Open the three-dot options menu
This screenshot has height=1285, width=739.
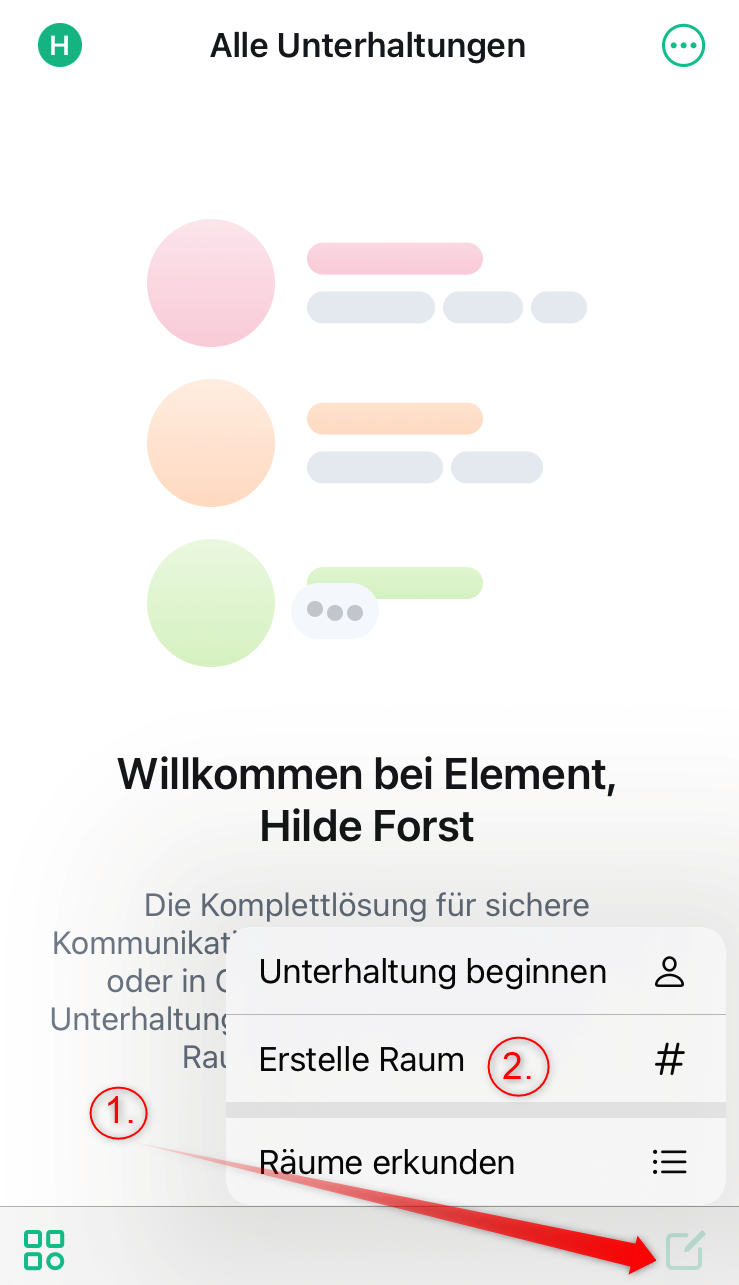click(x=684, y=45)
